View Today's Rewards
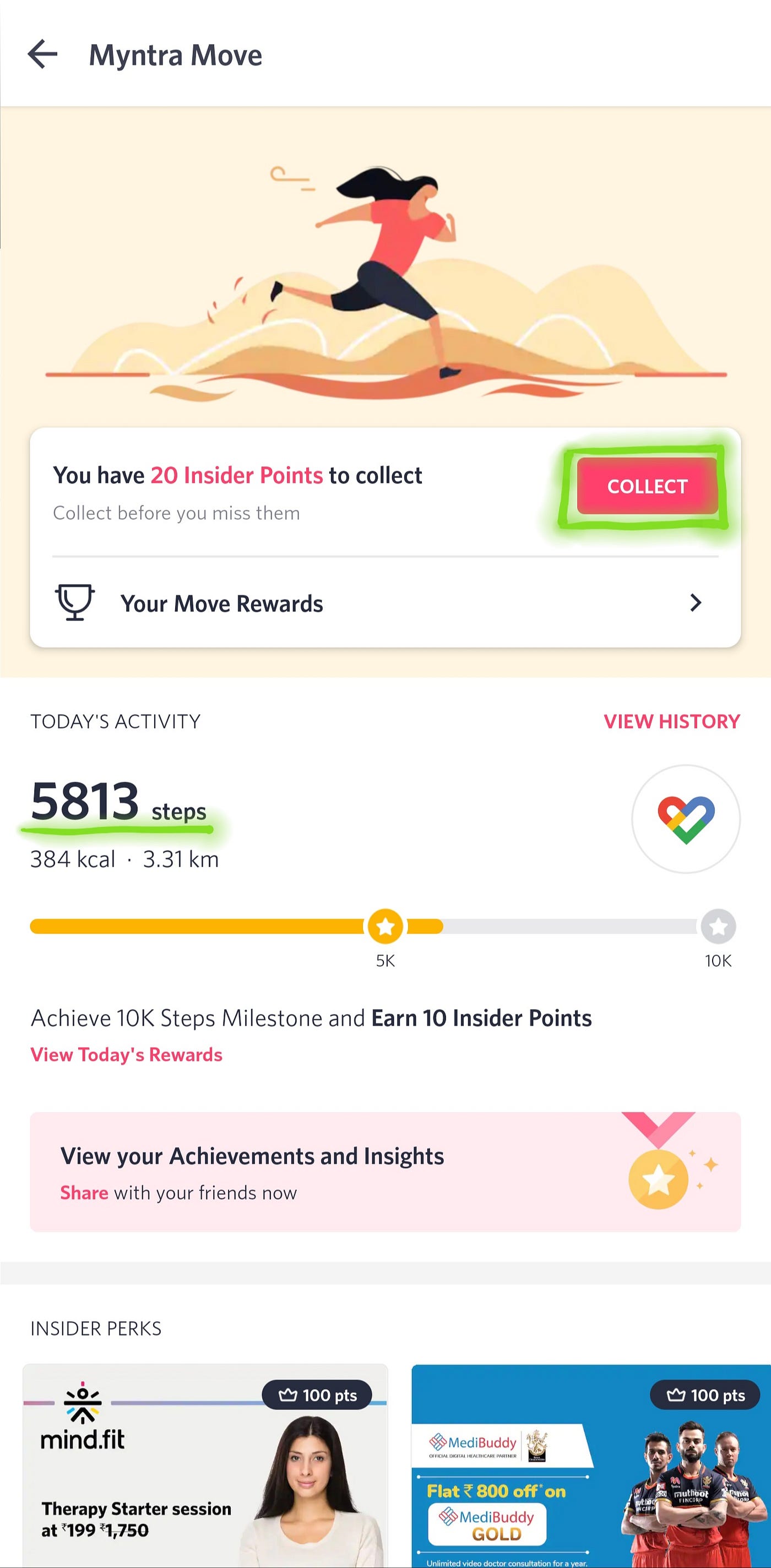The image size is (771, 1568). (x=127, y=1054)
